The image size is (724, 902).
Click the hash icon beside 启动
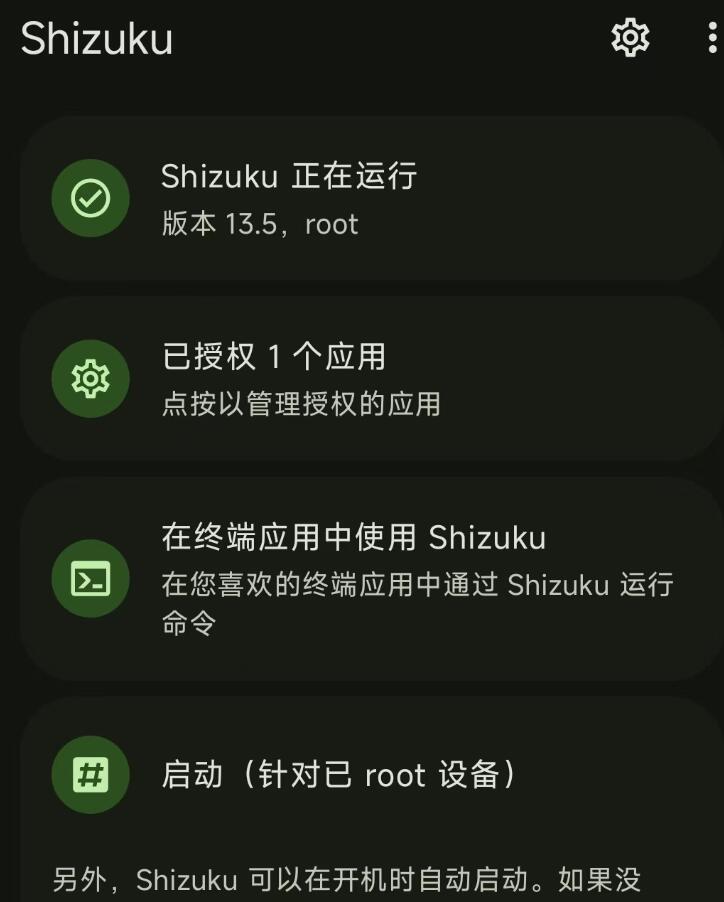click(90, 775)
